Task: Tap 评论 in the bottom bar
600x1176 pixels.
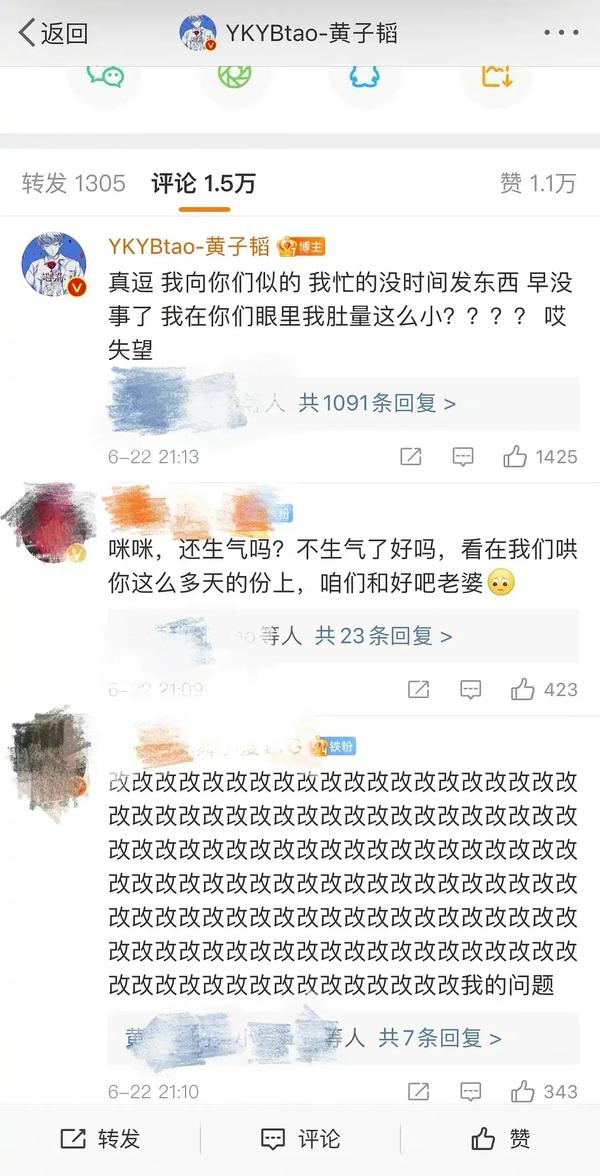Action: 300,1138
